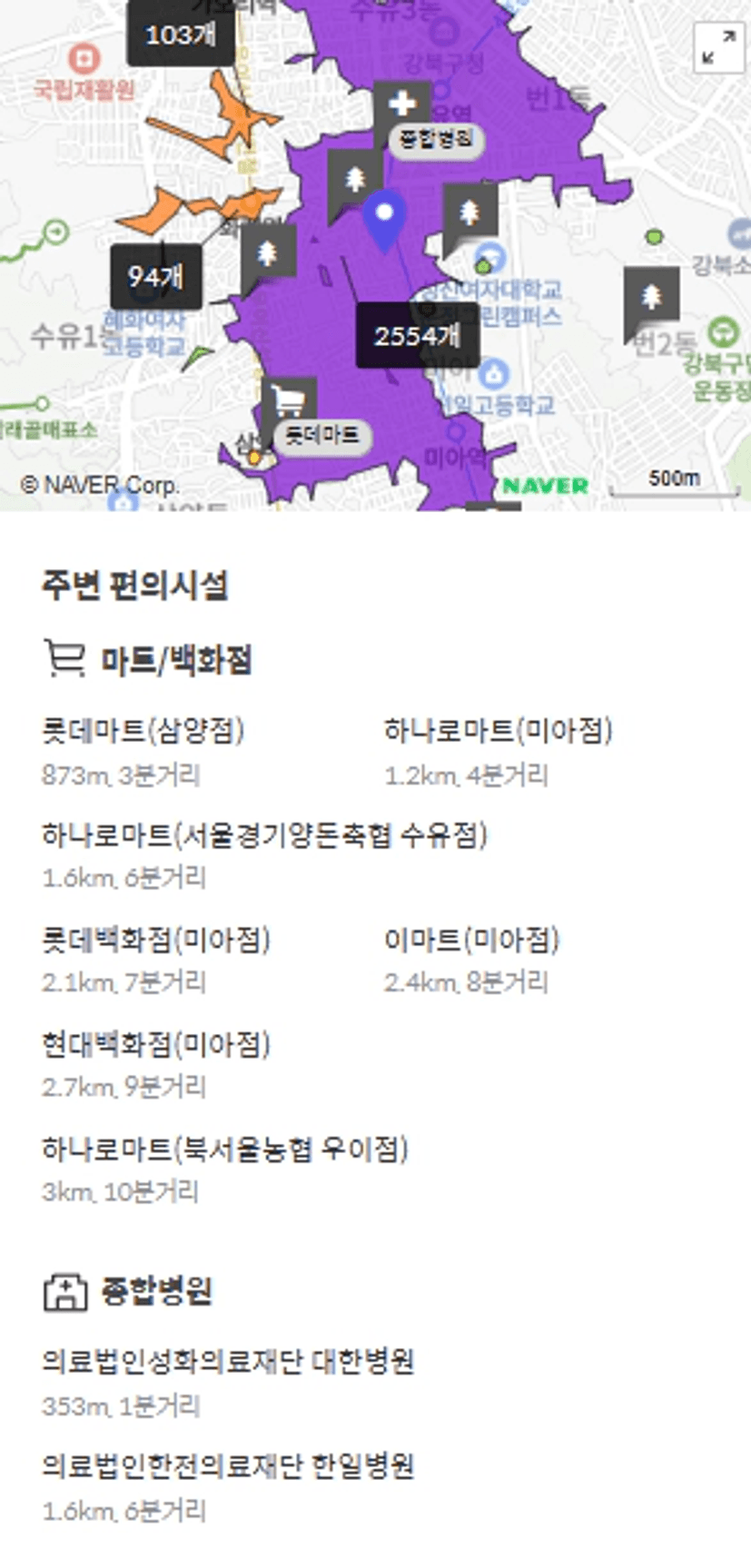Select the 103개 listings cluster marker
This screenshot has width=751, height=1568.
180,35
